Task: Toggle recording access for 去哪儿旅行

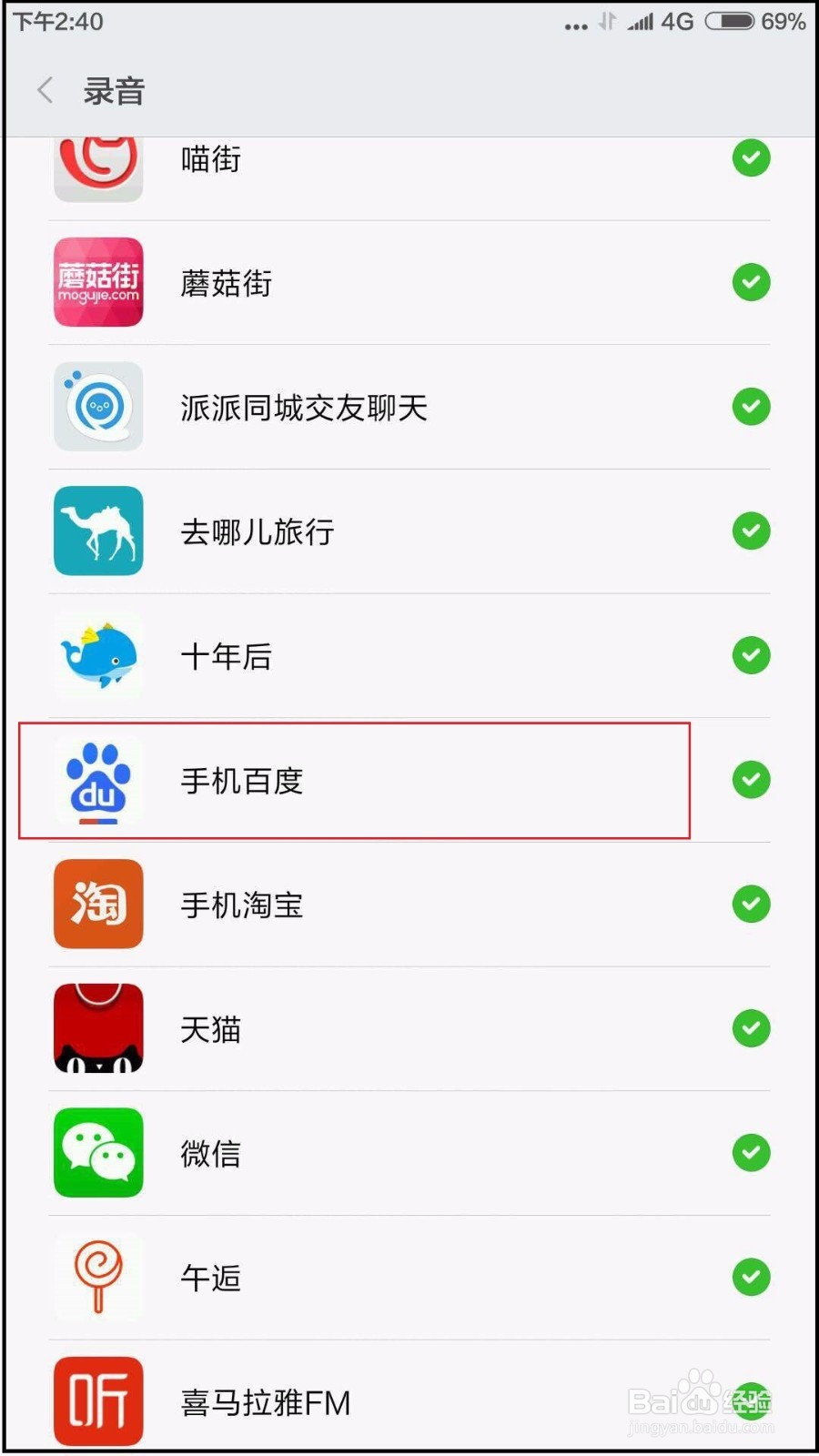Action: point(751,531)
